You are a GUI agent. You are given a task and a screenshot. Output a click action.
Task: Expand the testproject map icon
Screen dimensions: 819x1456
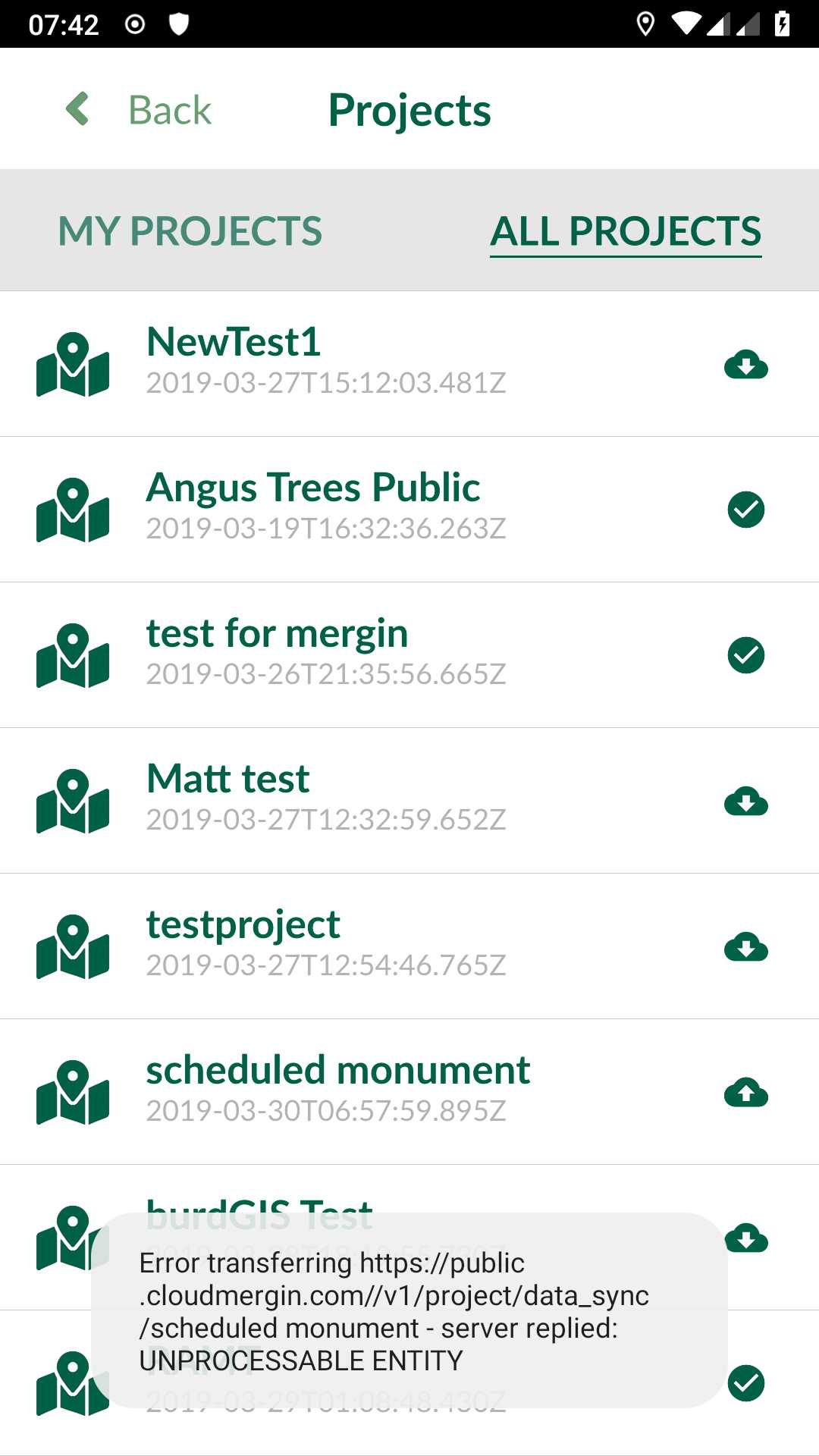74,947
